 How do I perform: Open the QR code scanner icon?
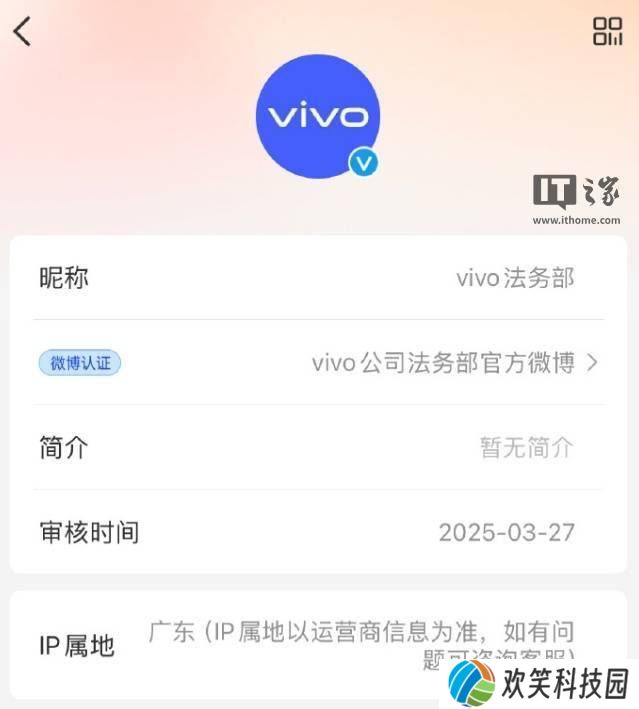click(607, 31)
